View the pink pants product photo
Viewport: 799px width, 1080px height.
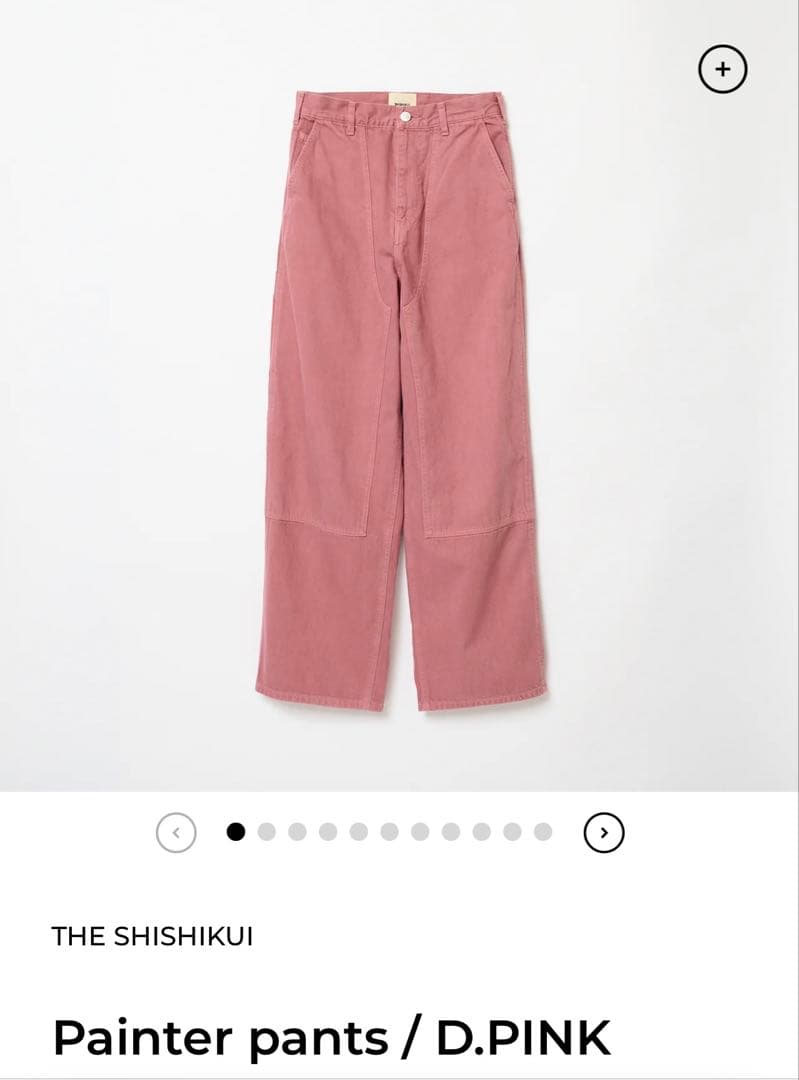(x=400, y=400)
